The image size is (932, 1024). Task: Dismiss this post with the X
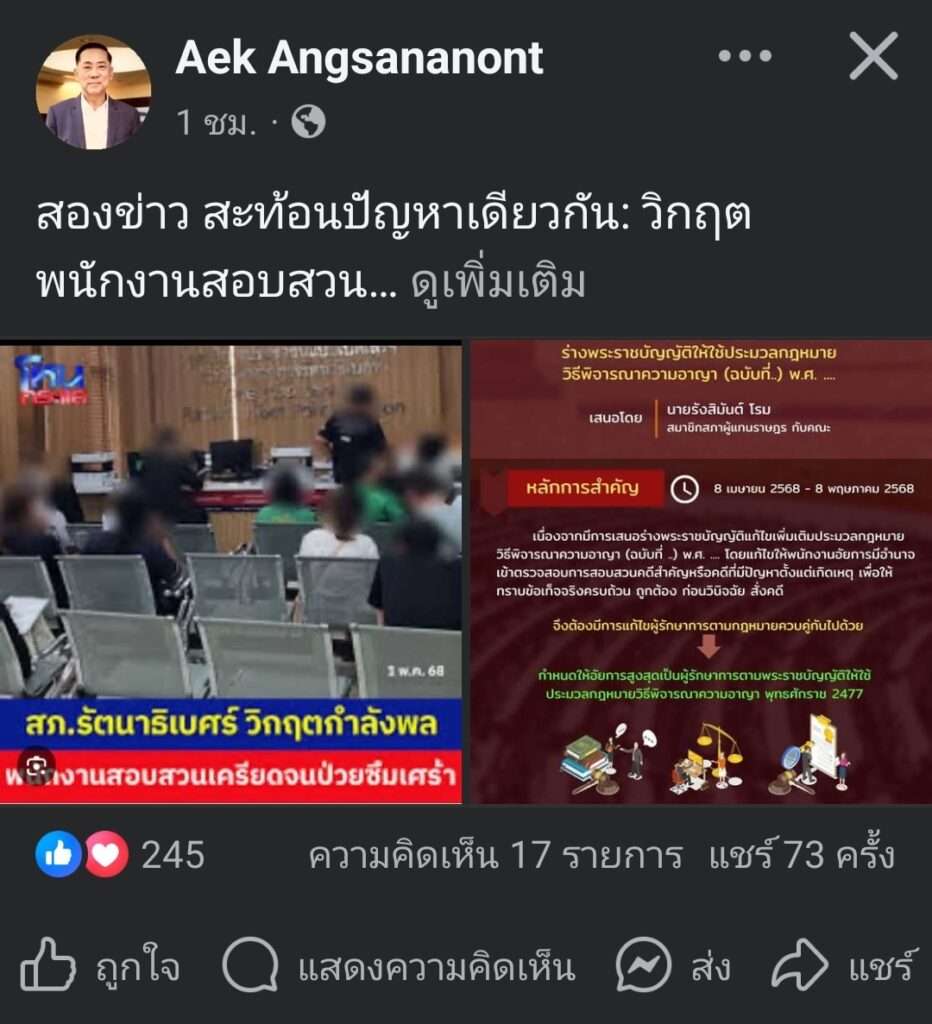873,56
